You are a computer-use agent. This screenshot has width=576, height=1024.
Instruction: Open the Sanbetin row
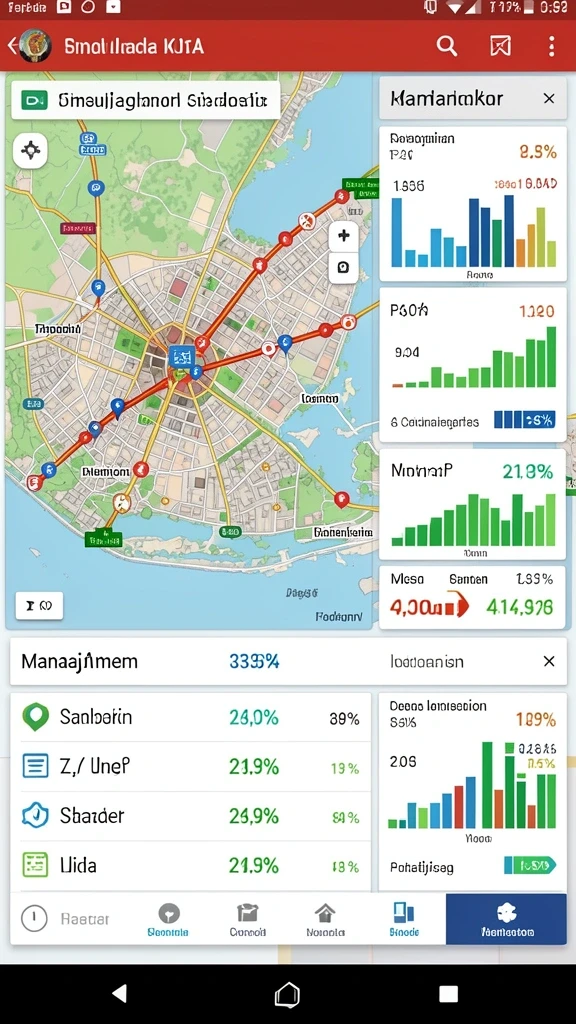[x=191, y=718]
